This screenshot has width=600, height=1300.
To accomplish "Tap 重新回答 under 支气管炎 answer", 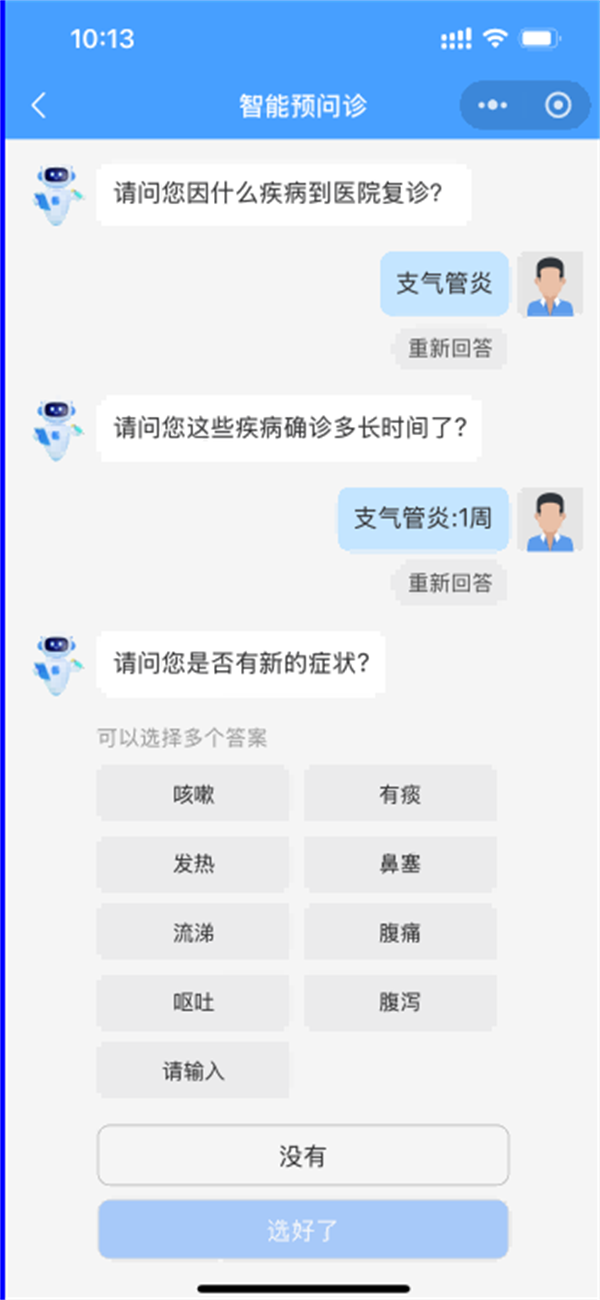I will click(x=450, y=348).
